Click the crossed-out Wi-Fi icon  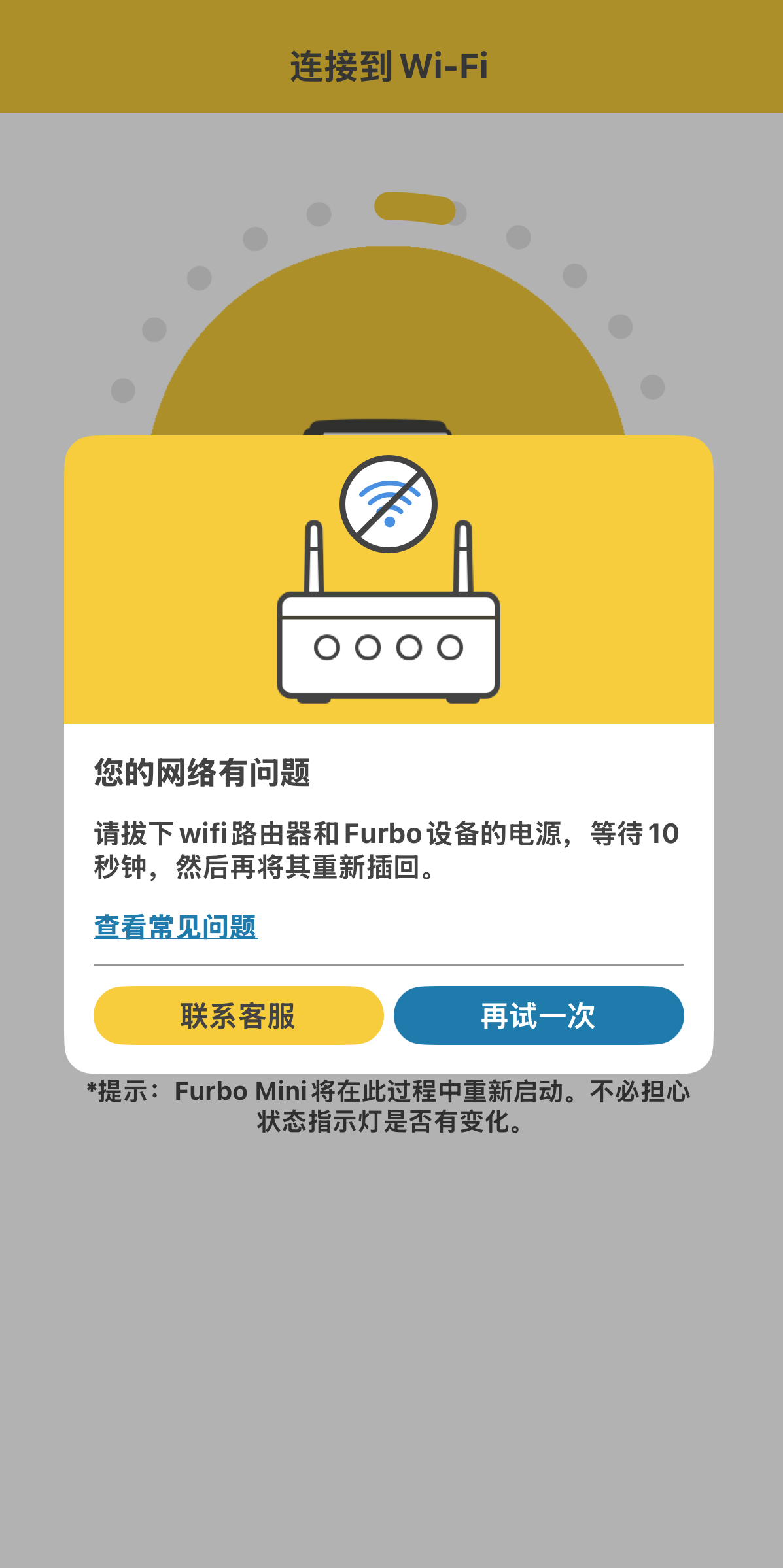(389, 505)
